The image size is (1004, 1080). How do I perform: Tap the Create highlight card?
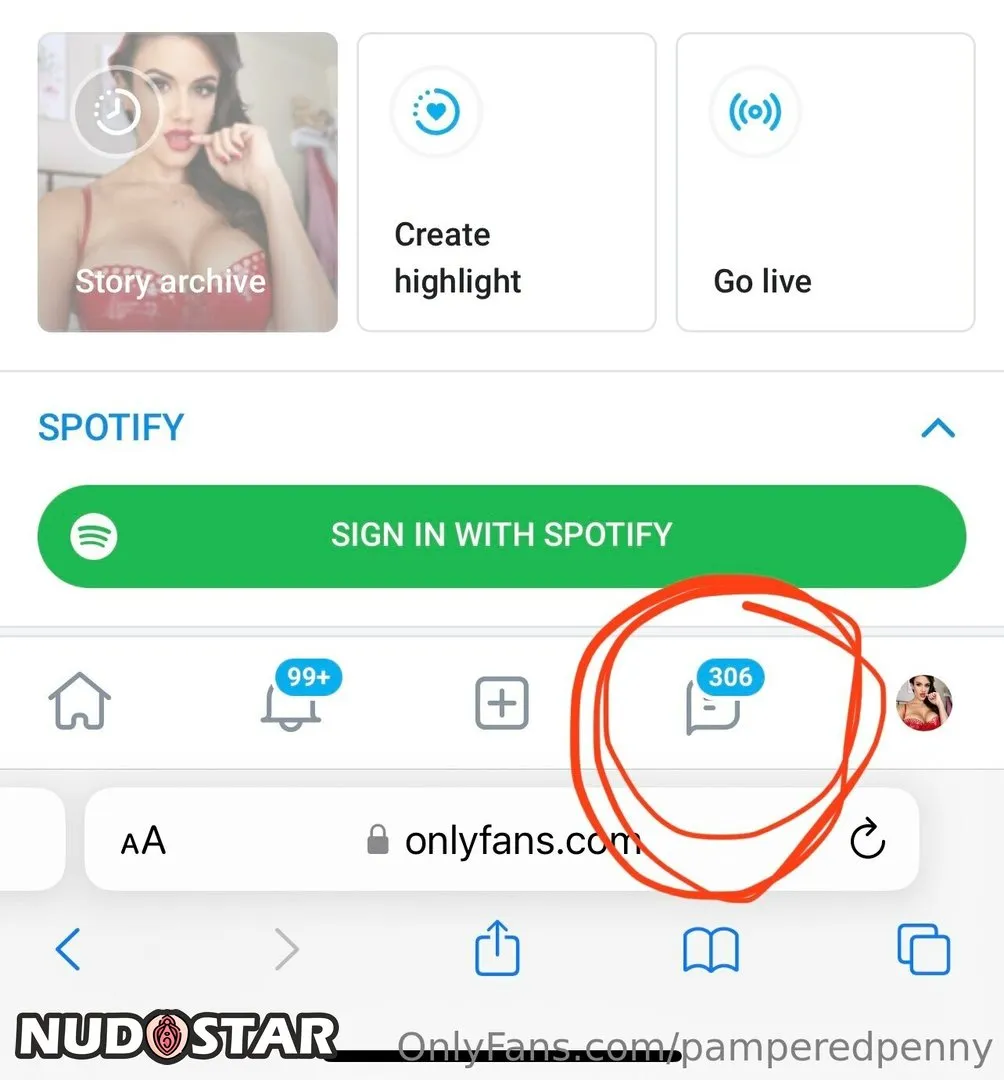pyautogui.click(x=506, y=182)
